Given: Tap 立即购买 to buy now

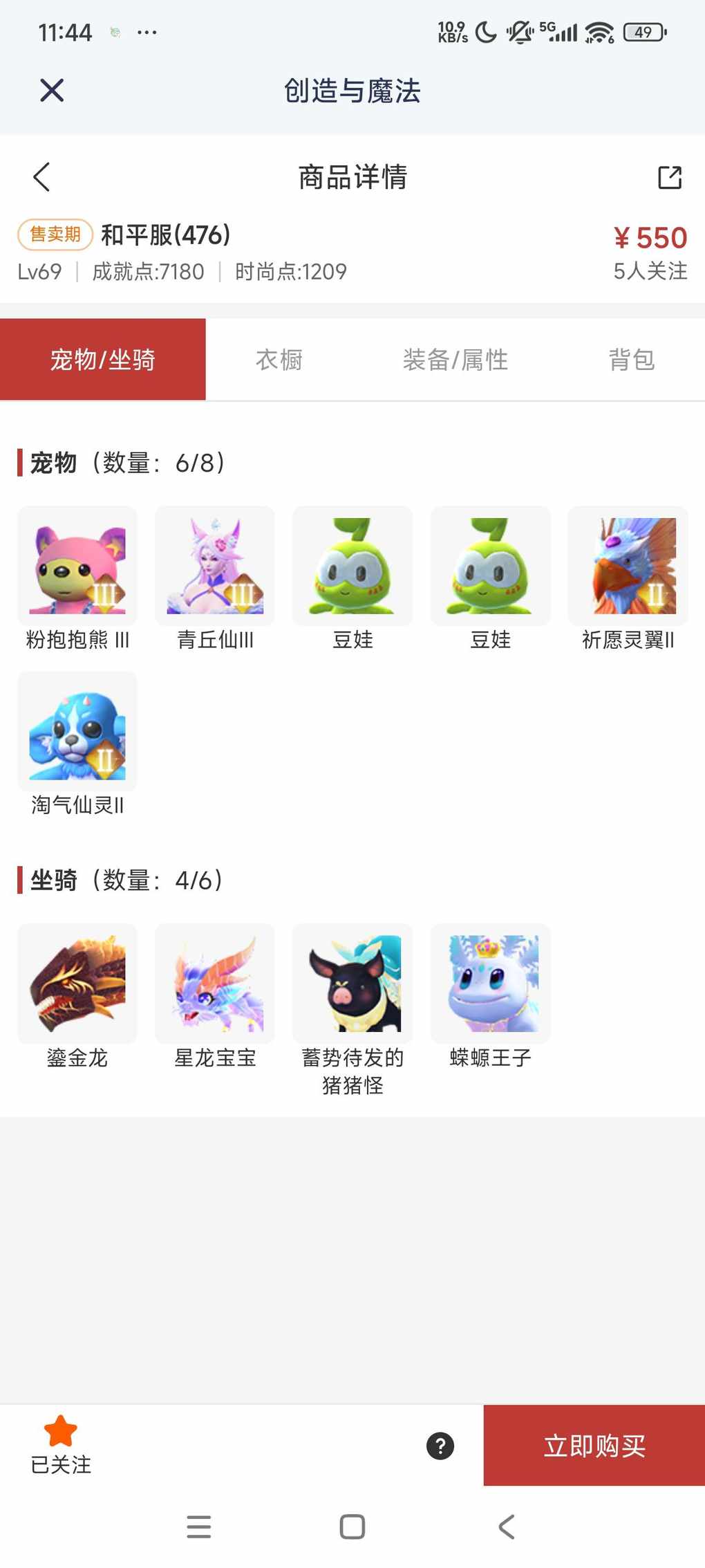Looking at the screenshot, I should click(x=594, y=1446).
